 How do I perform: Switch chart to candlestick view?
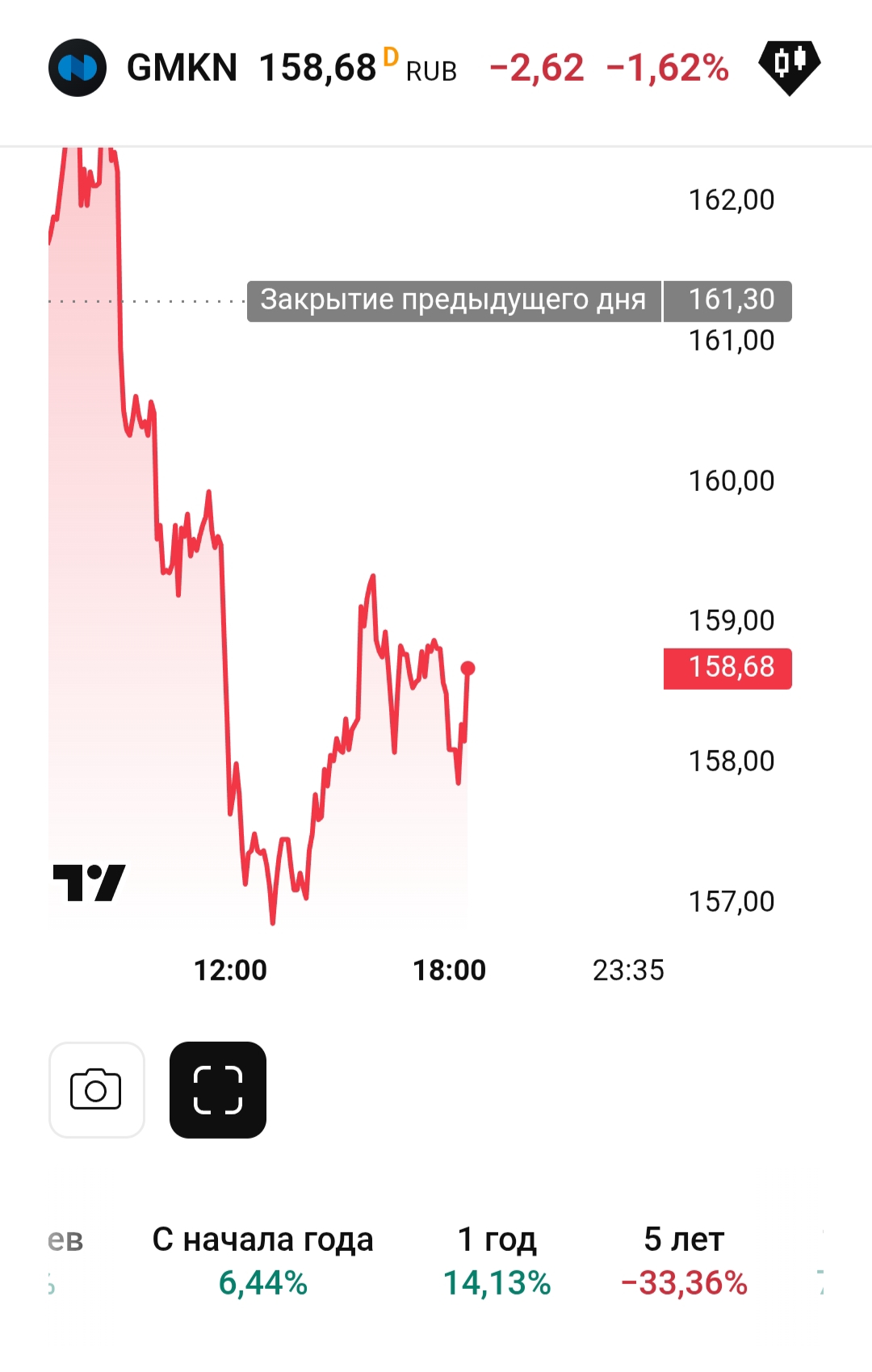[789, 66]
